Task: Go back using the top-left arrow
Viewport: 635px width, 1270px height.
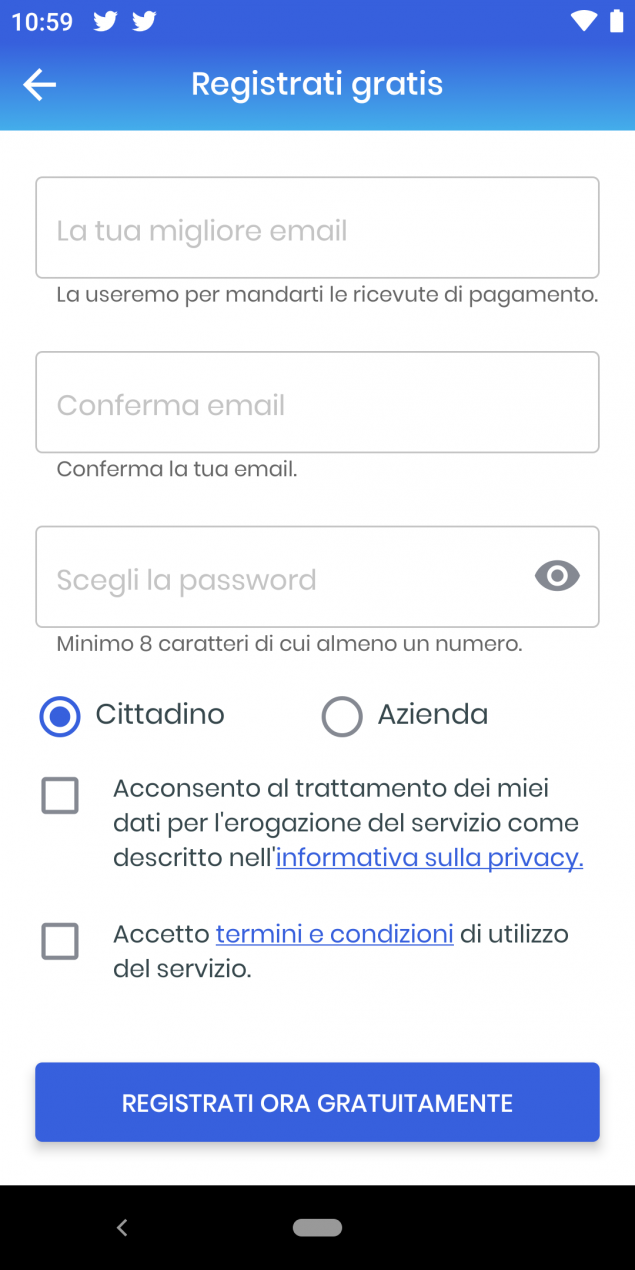Action: pos(39,85)
